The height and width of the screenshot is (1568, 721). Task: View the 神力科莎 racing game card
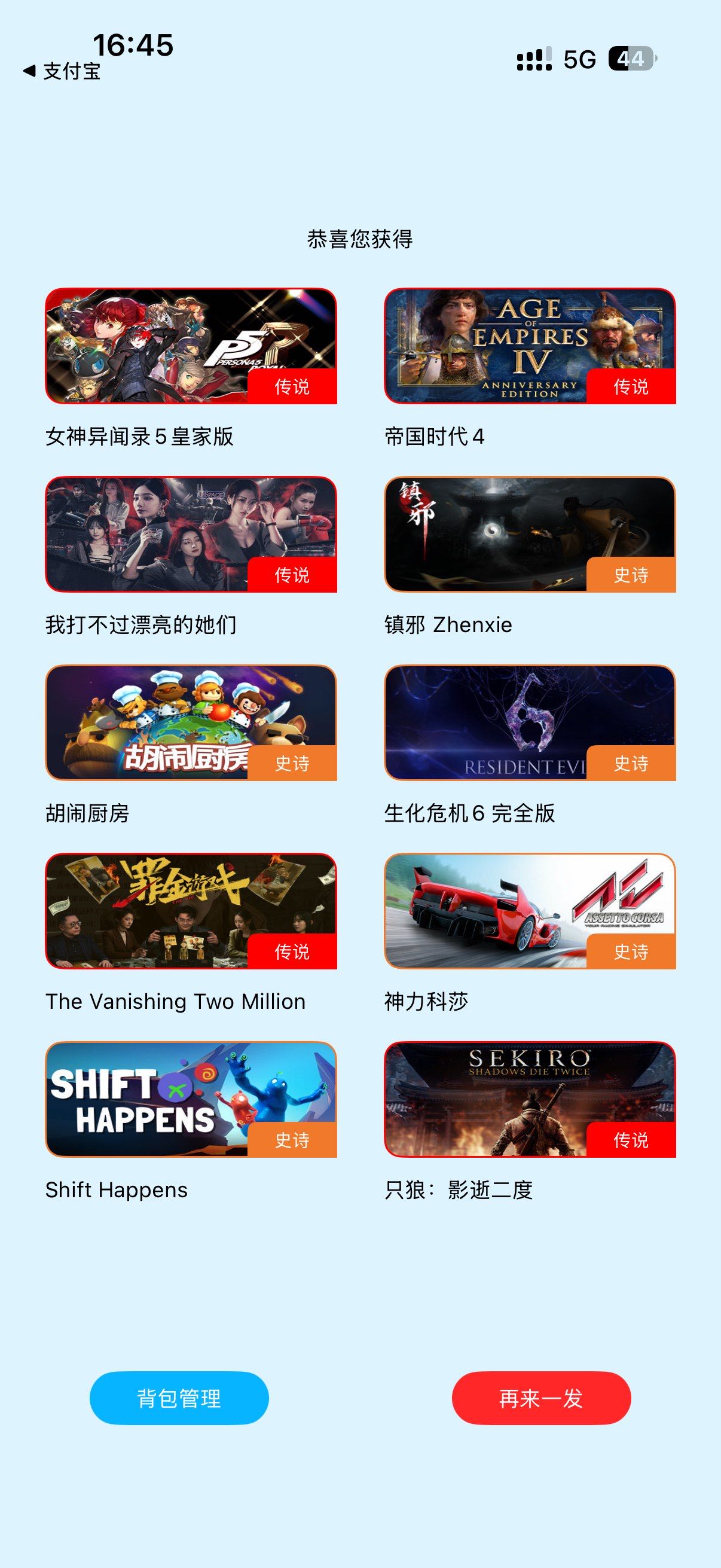pos(529,911)
